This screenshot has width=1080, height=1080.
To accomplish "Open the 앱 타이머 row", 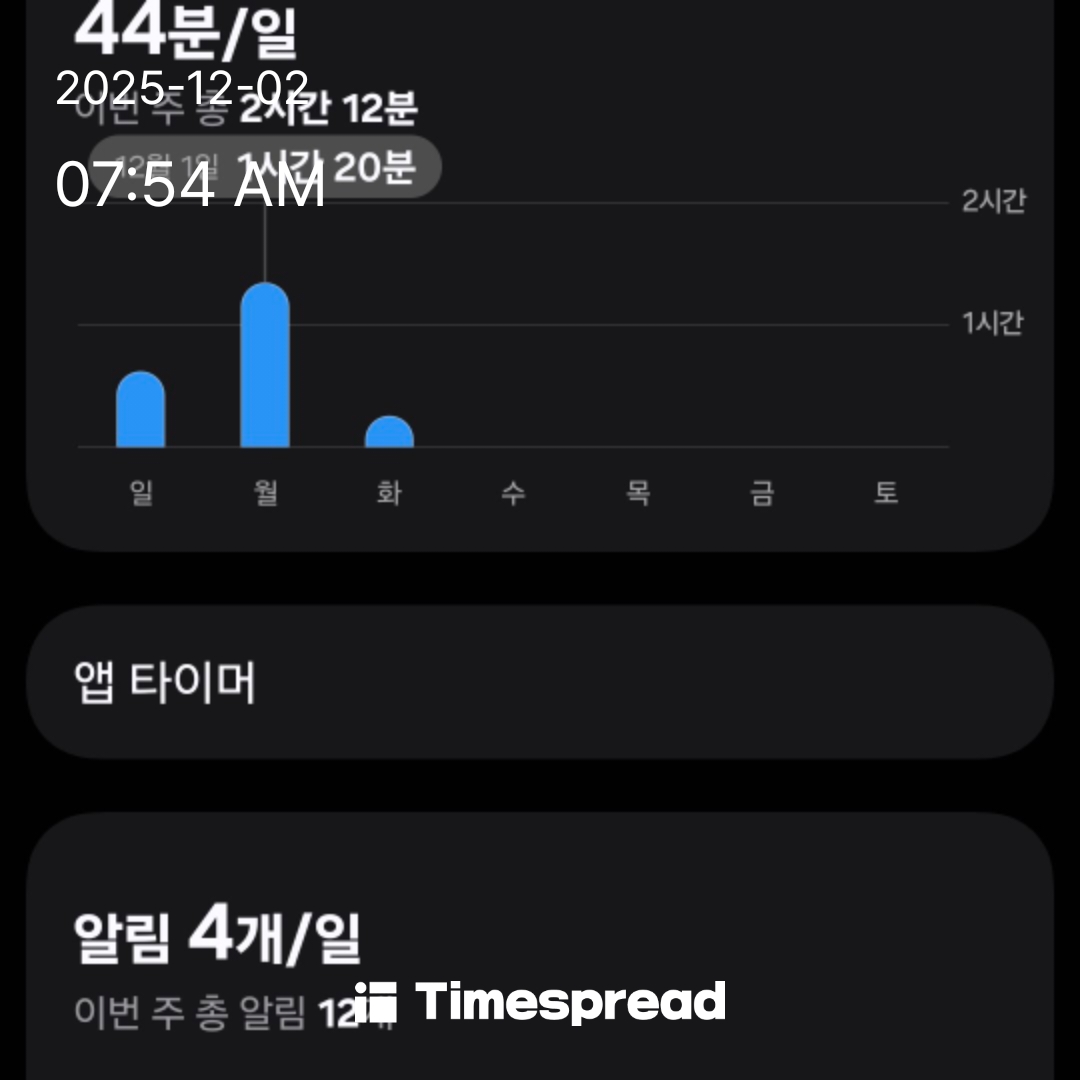I will [x=538, y=682].
